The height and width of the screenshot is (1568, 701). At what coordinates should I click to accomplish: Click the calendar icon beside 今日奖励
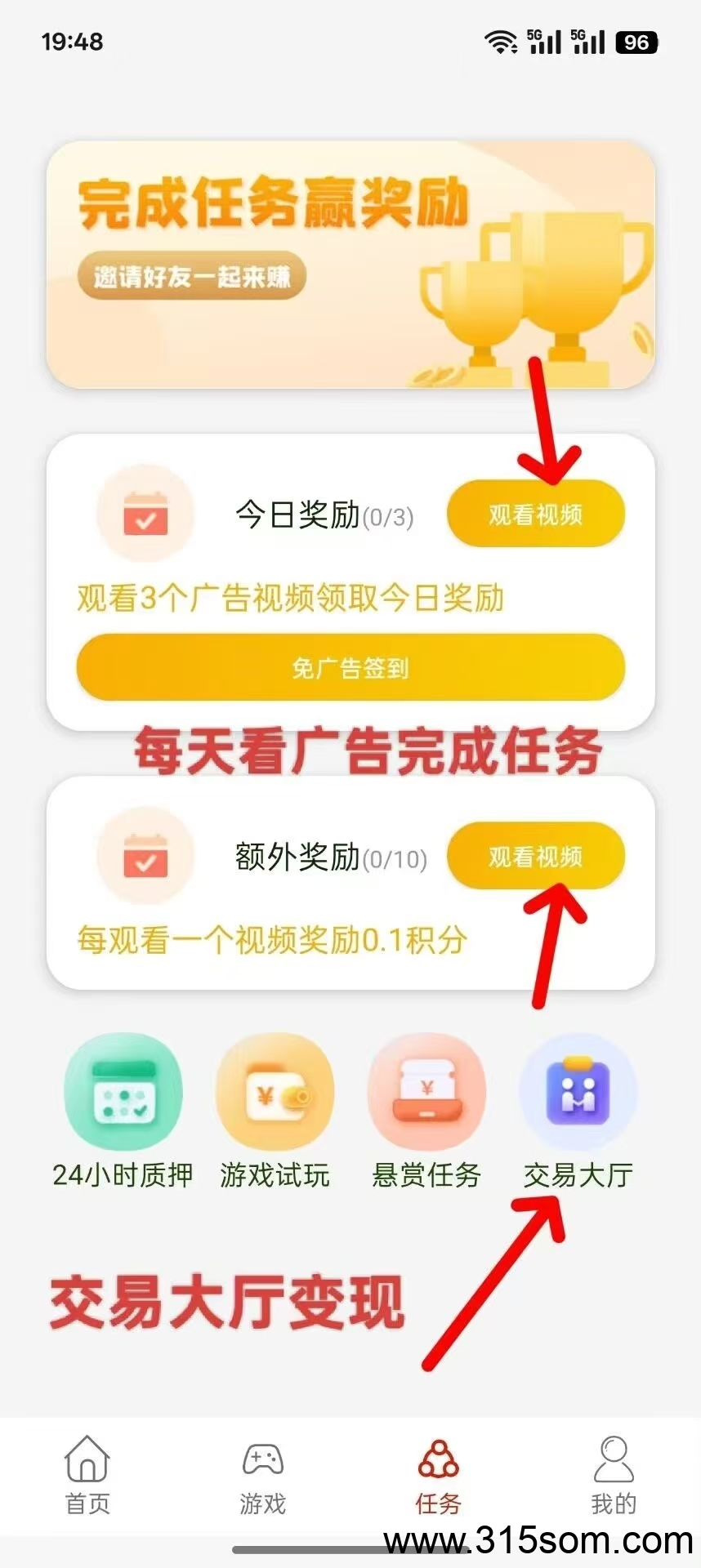pyautogui.click(x=145, y=514)
